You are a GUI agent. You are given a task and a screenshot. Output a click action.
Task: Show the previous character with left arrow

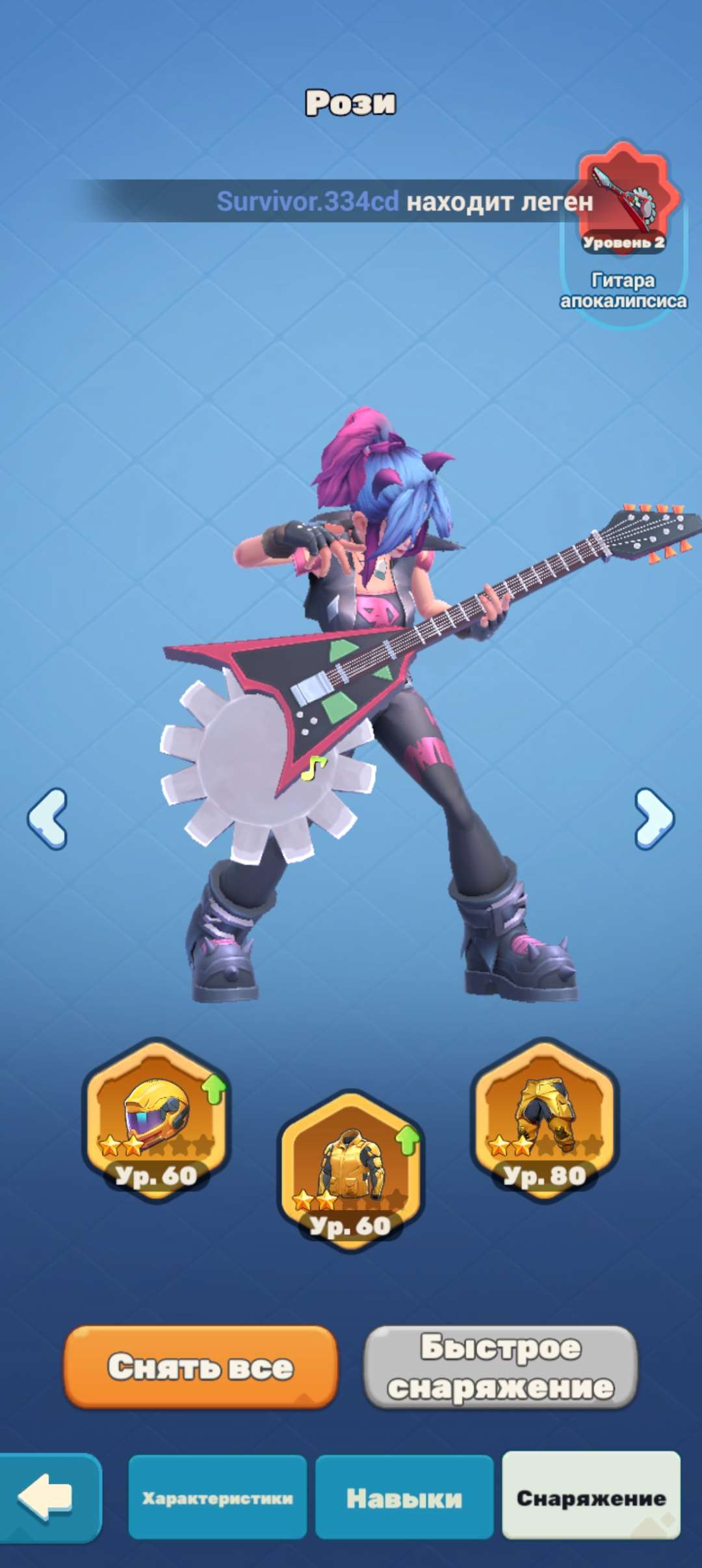[x=47, y=818]
